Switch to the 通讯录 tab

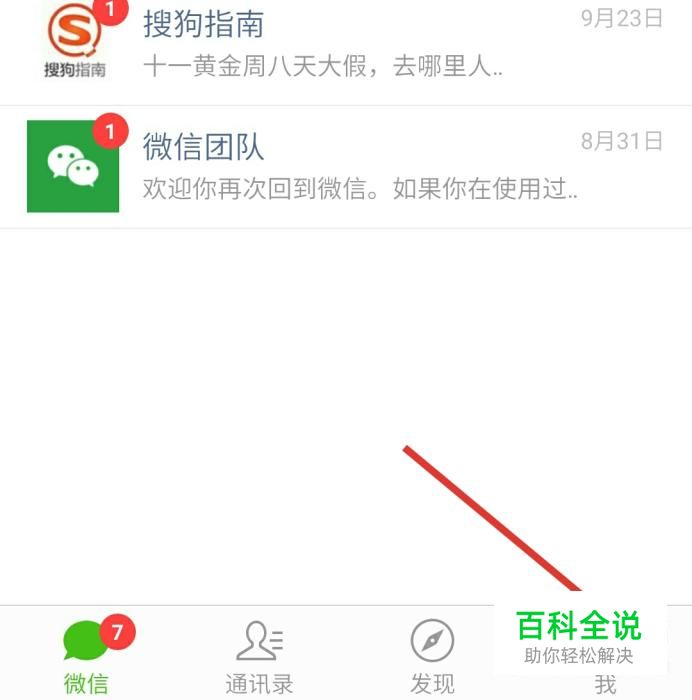coord(259,655)
